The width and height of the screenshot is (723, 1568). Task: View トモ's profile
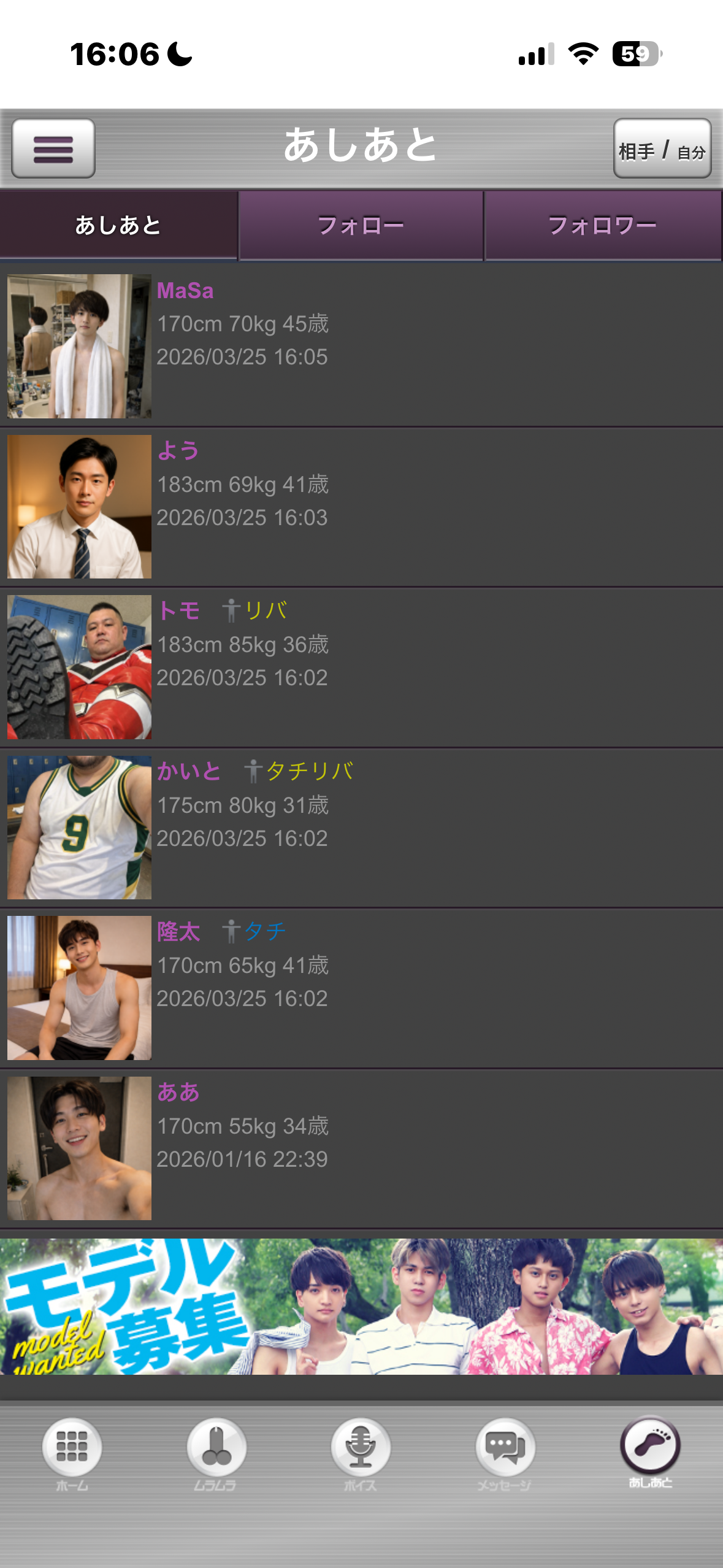361,667
